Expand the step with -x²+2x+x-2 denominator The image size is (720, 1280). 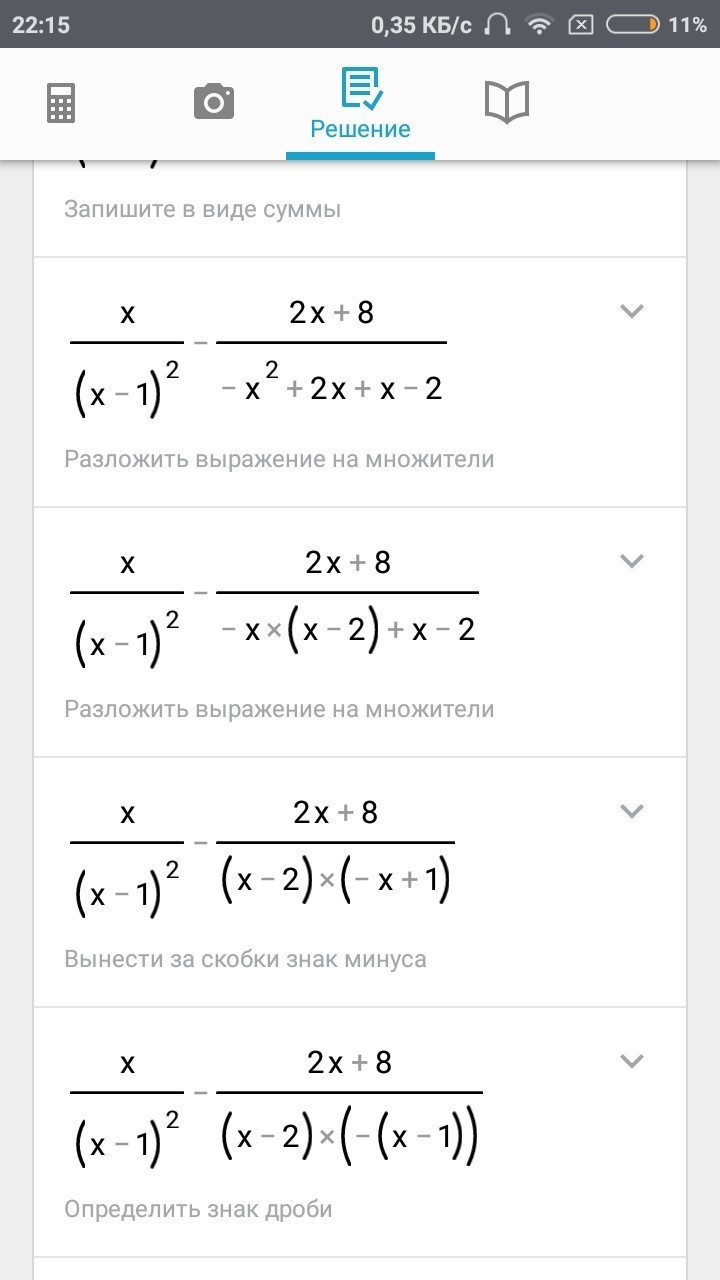click(631, 311)
